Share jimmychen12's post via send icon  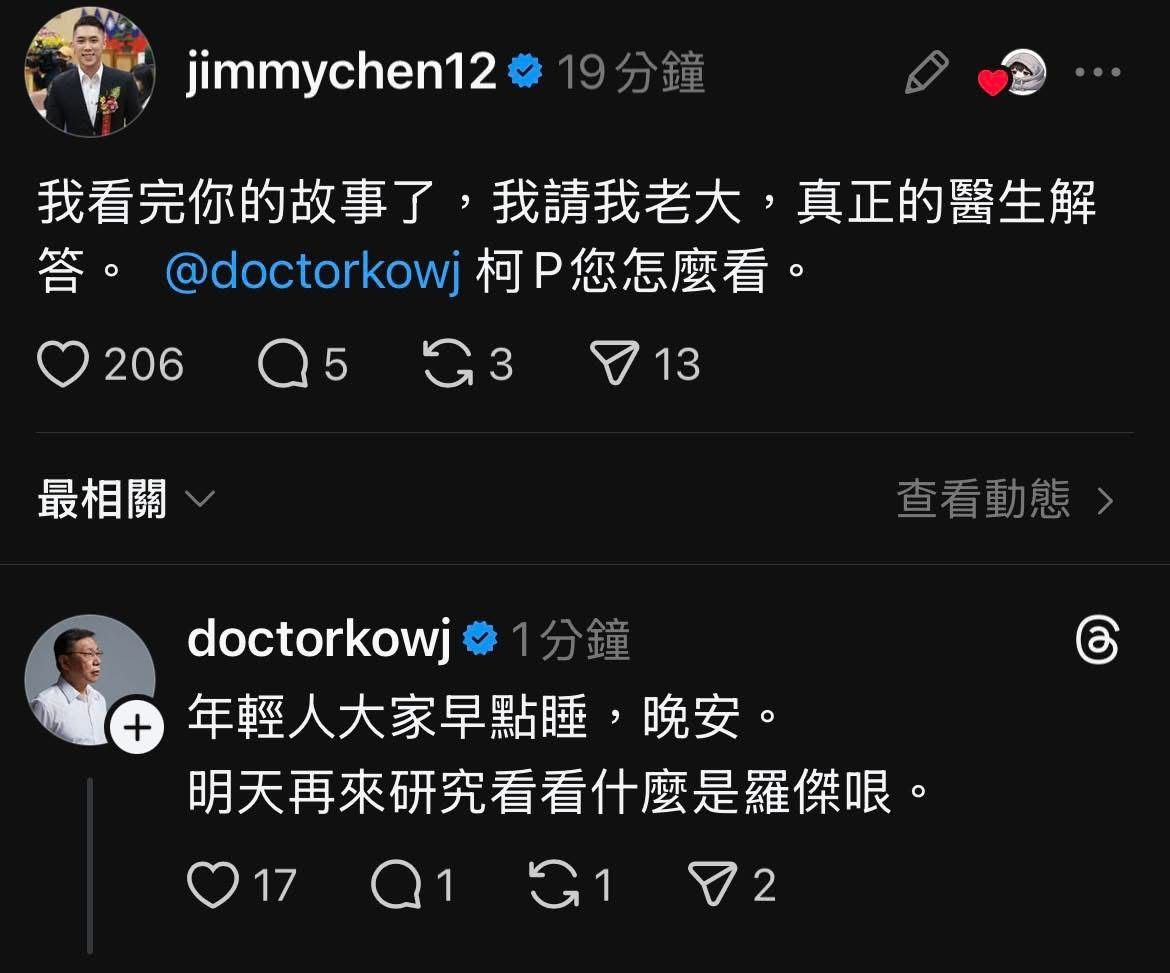(x=613, y=365)
